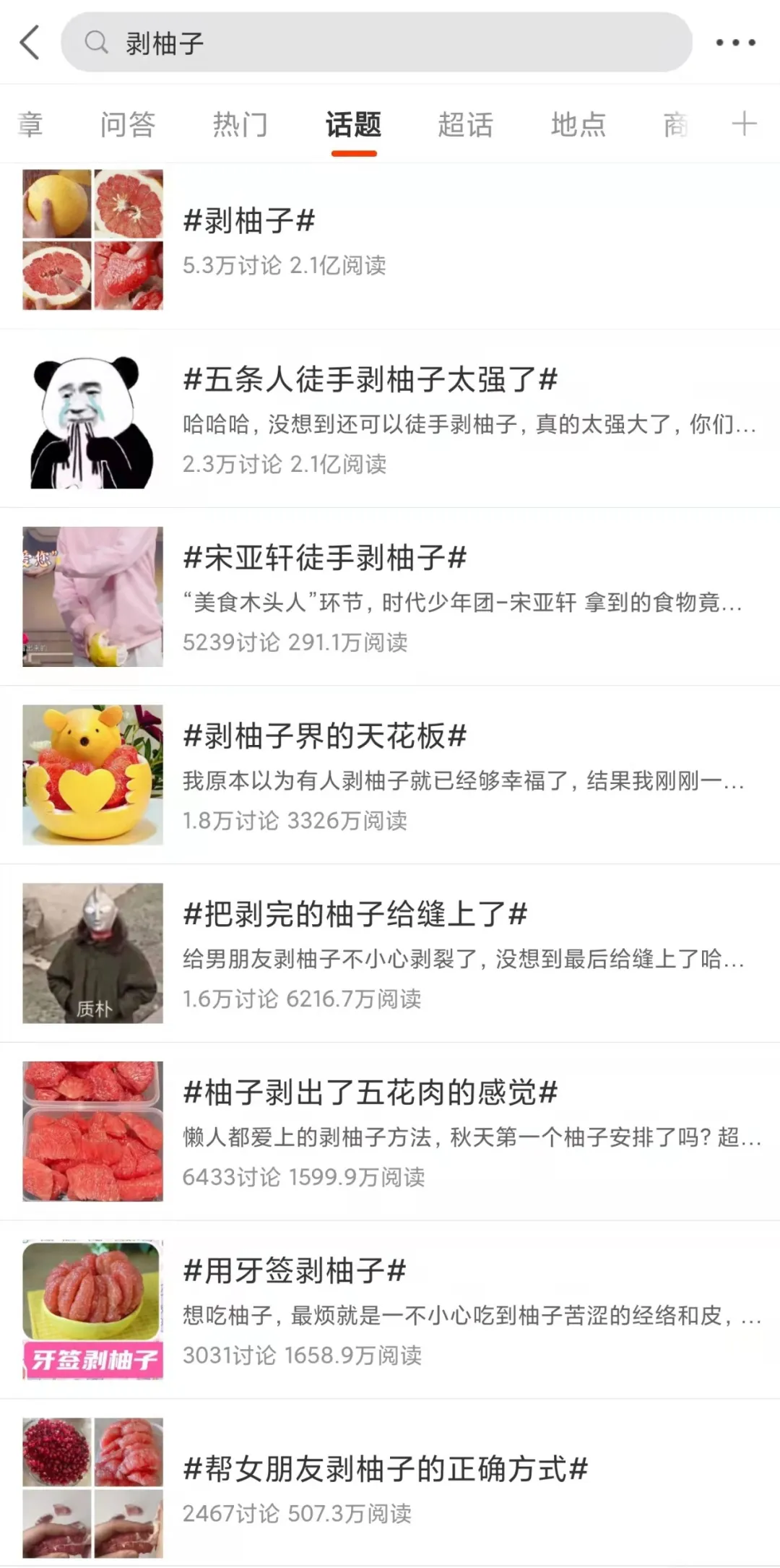
Task: Open the three-dot overflow menu
Action: point(735,43)
